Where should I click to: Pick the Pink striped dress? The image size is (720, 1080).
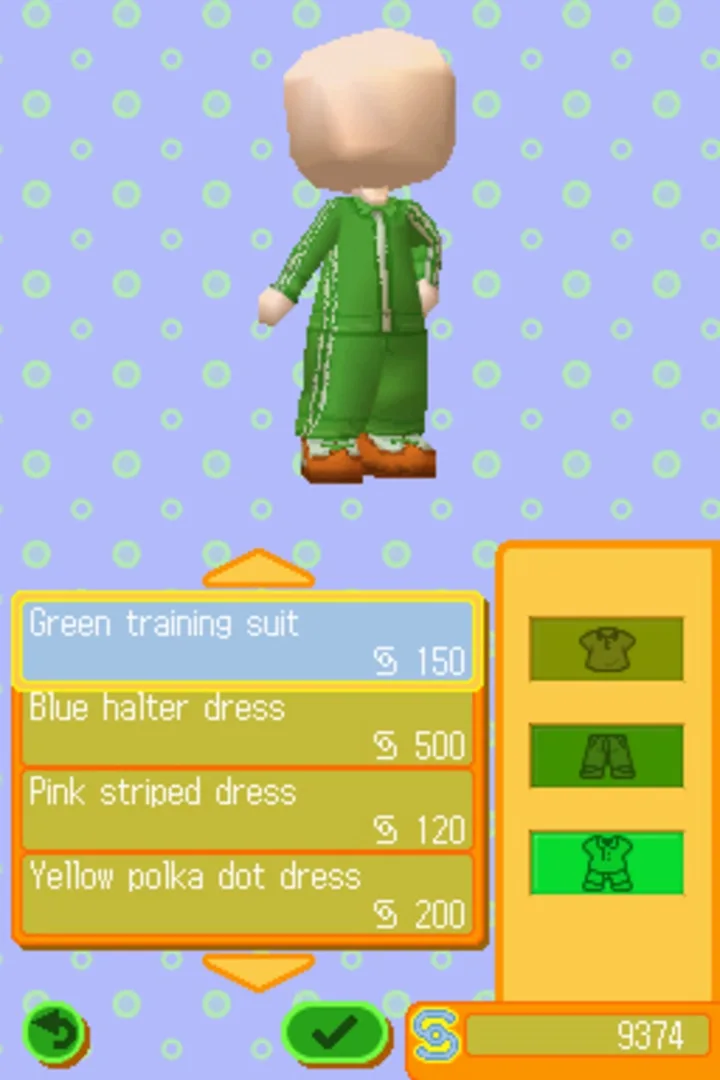click(245, 810)
